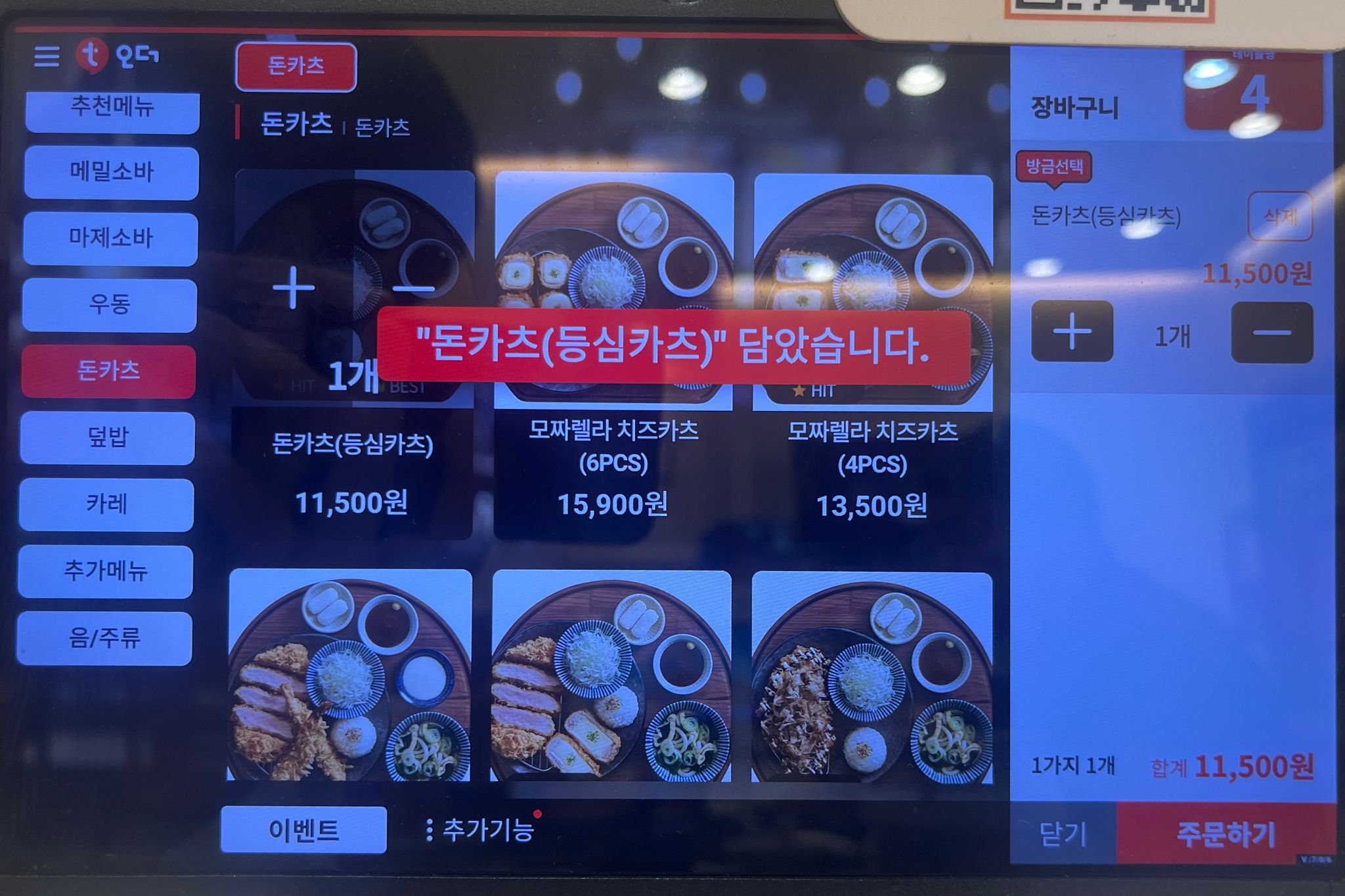Increase cart quantity with the plus button
Image resolution: width=1345 pixels, height=896 pixels.
click(x=1072, y=331)
